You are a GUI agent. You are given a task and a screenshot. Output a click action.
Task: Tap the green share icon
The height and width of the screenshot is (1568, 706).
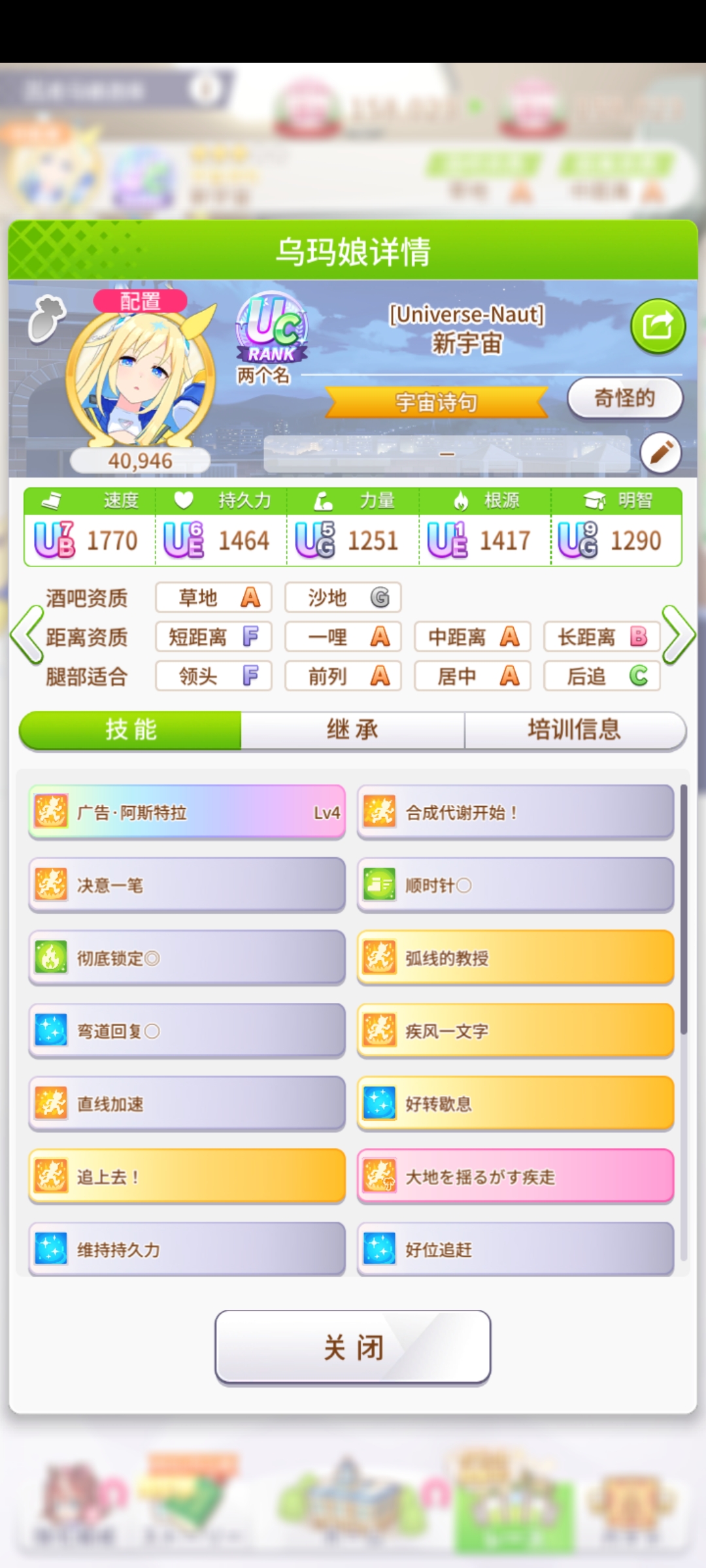pyautogui.click(x=658, y=326)
